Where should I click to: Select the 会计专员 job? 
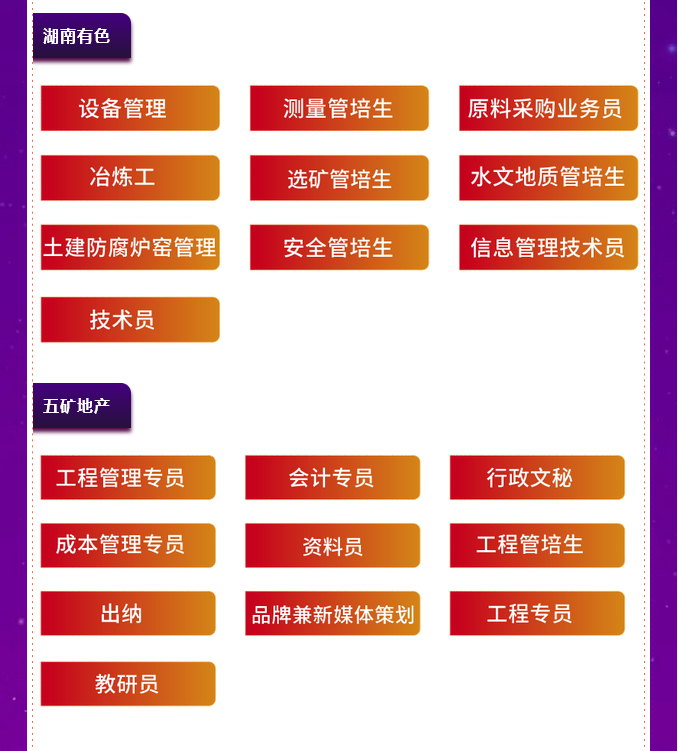click(x=332, y=478)
